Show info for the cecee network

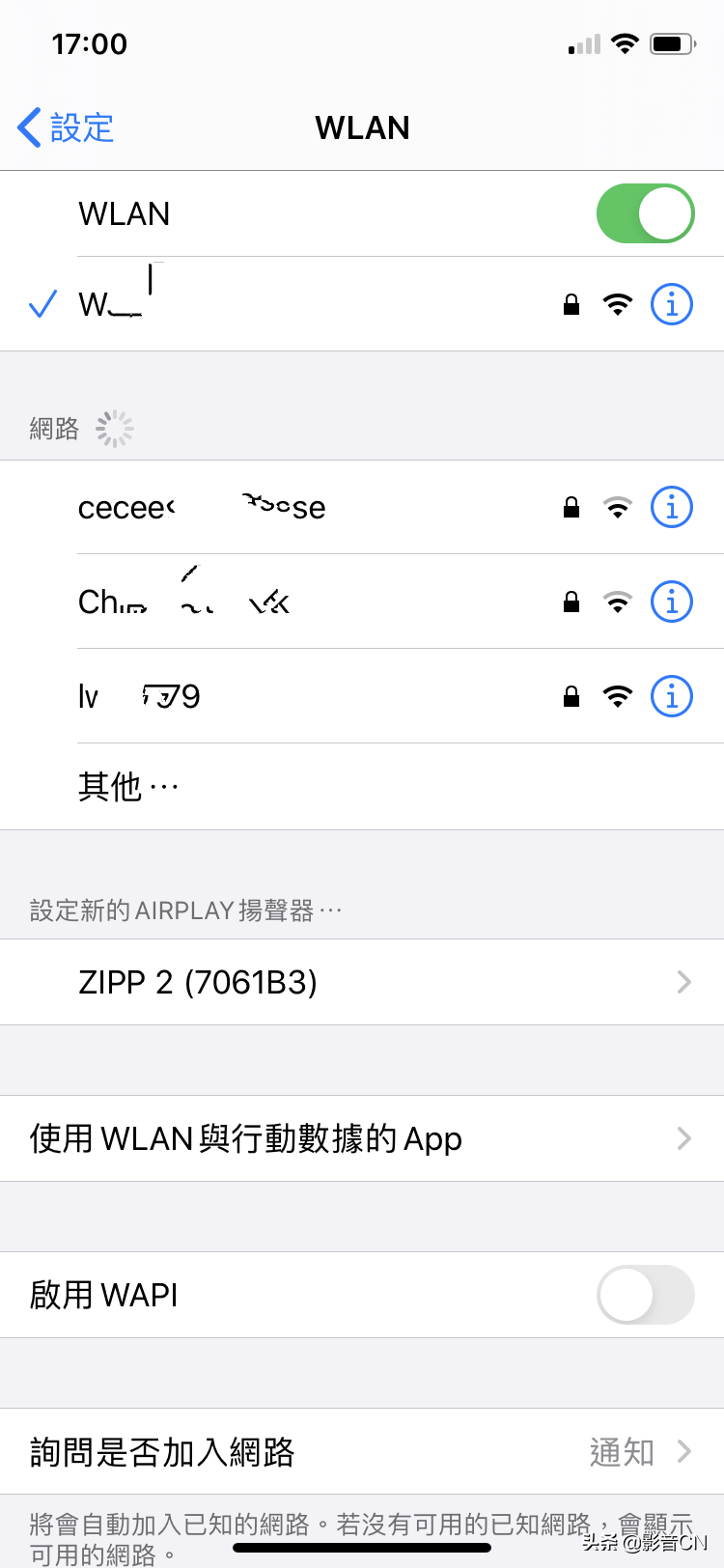(672, 507)
